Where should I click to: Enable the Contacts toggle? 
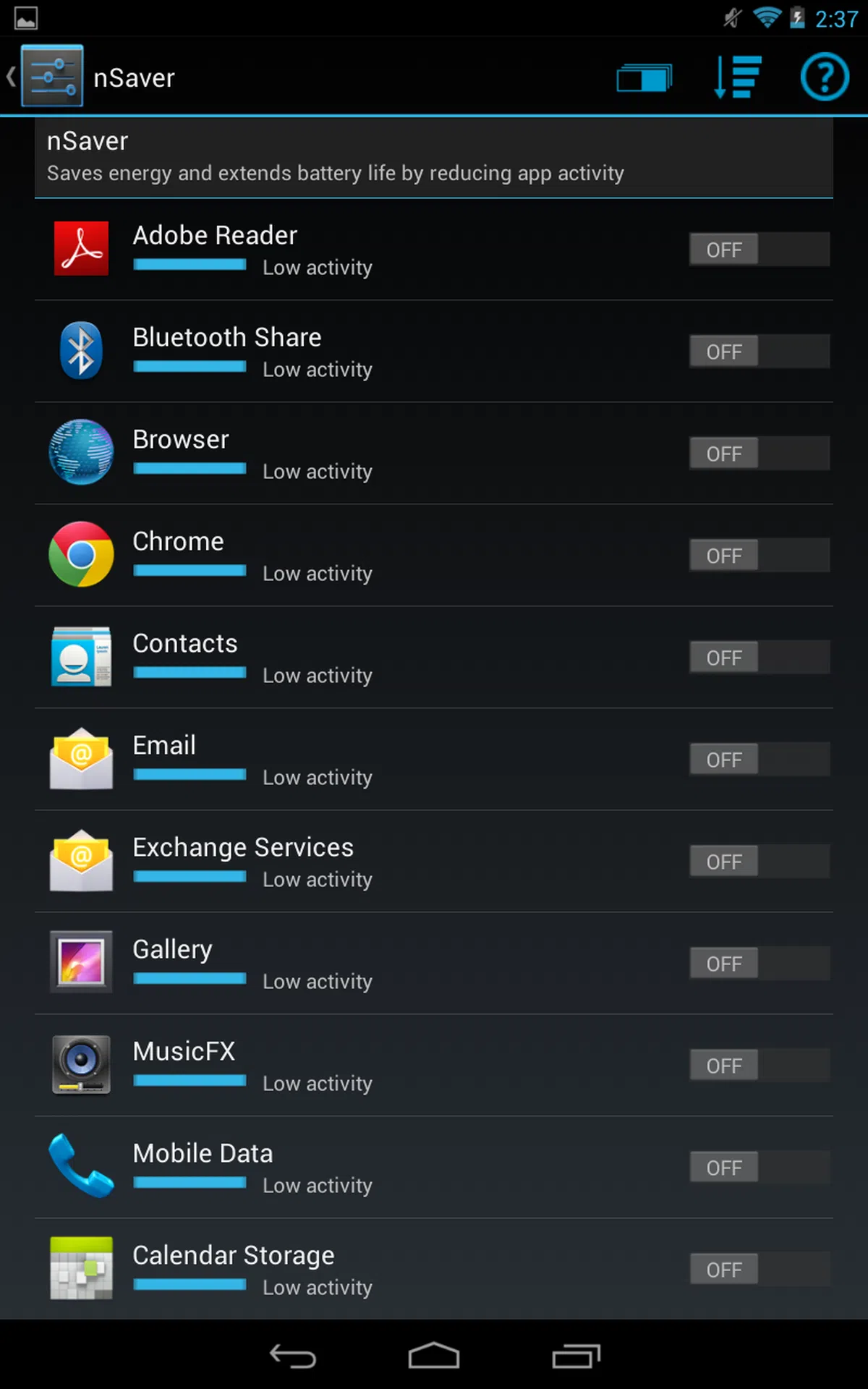pyautogui.click(x=759, y=658)
